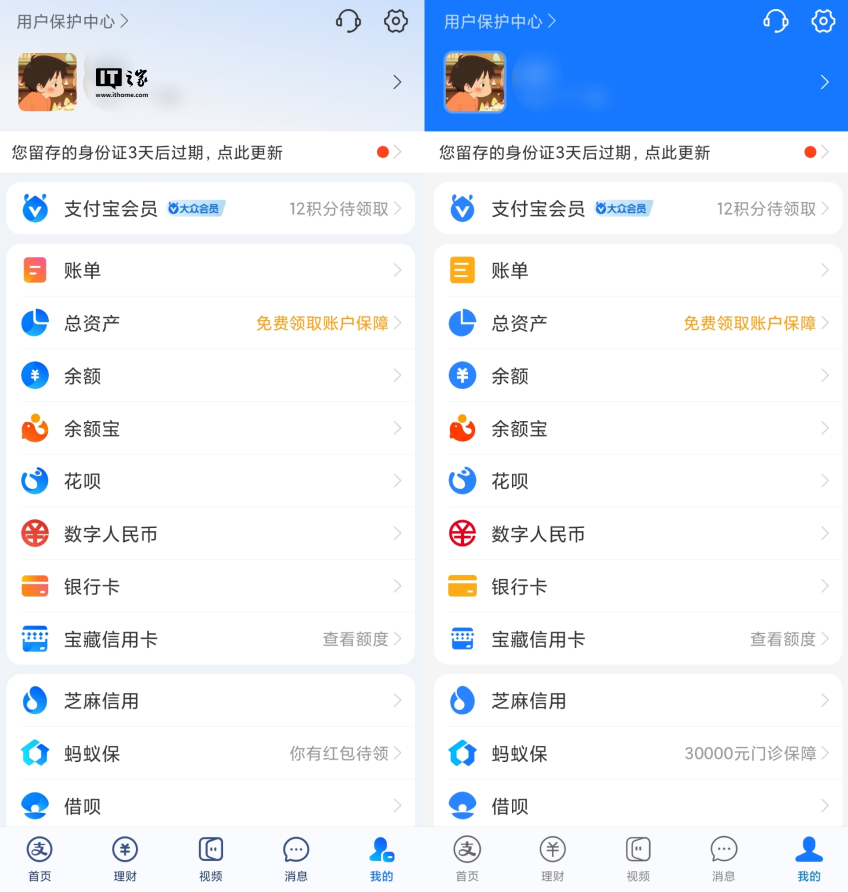This screenshot has width=848, height=892.
Task: Tap the 数字人民币 (Digital RMB) icon
Action: (x=34, y=534)
